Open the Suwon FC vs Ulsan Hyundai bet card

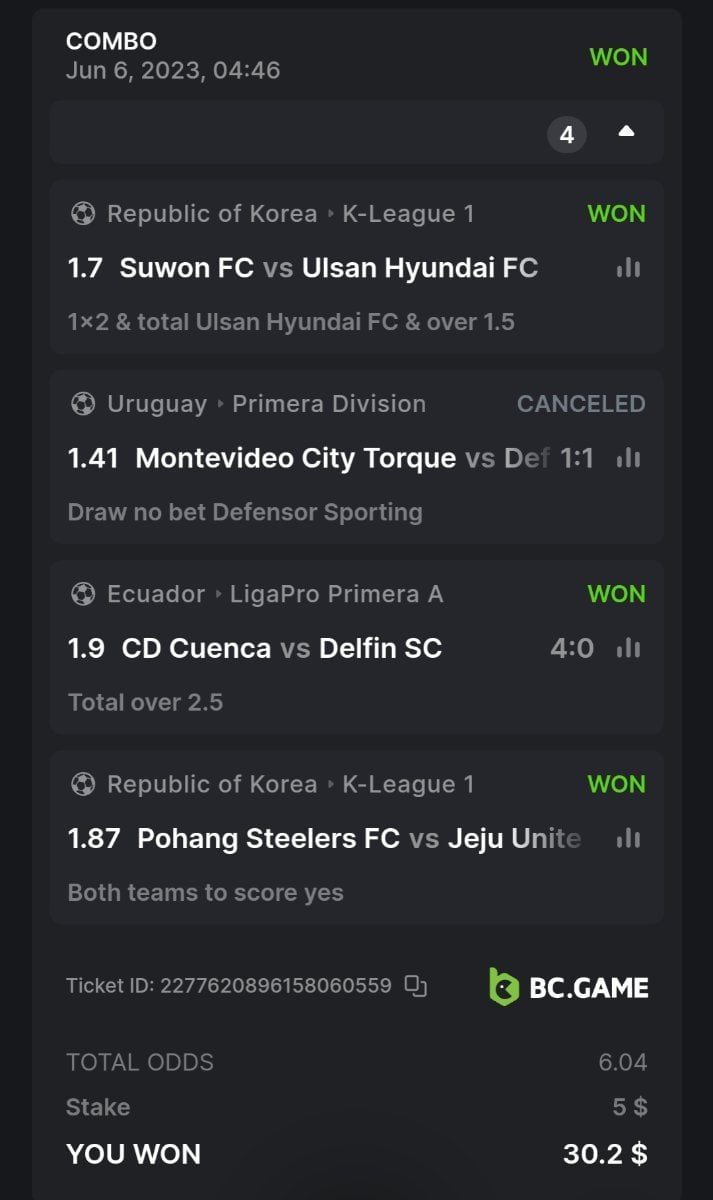[330, 268]
